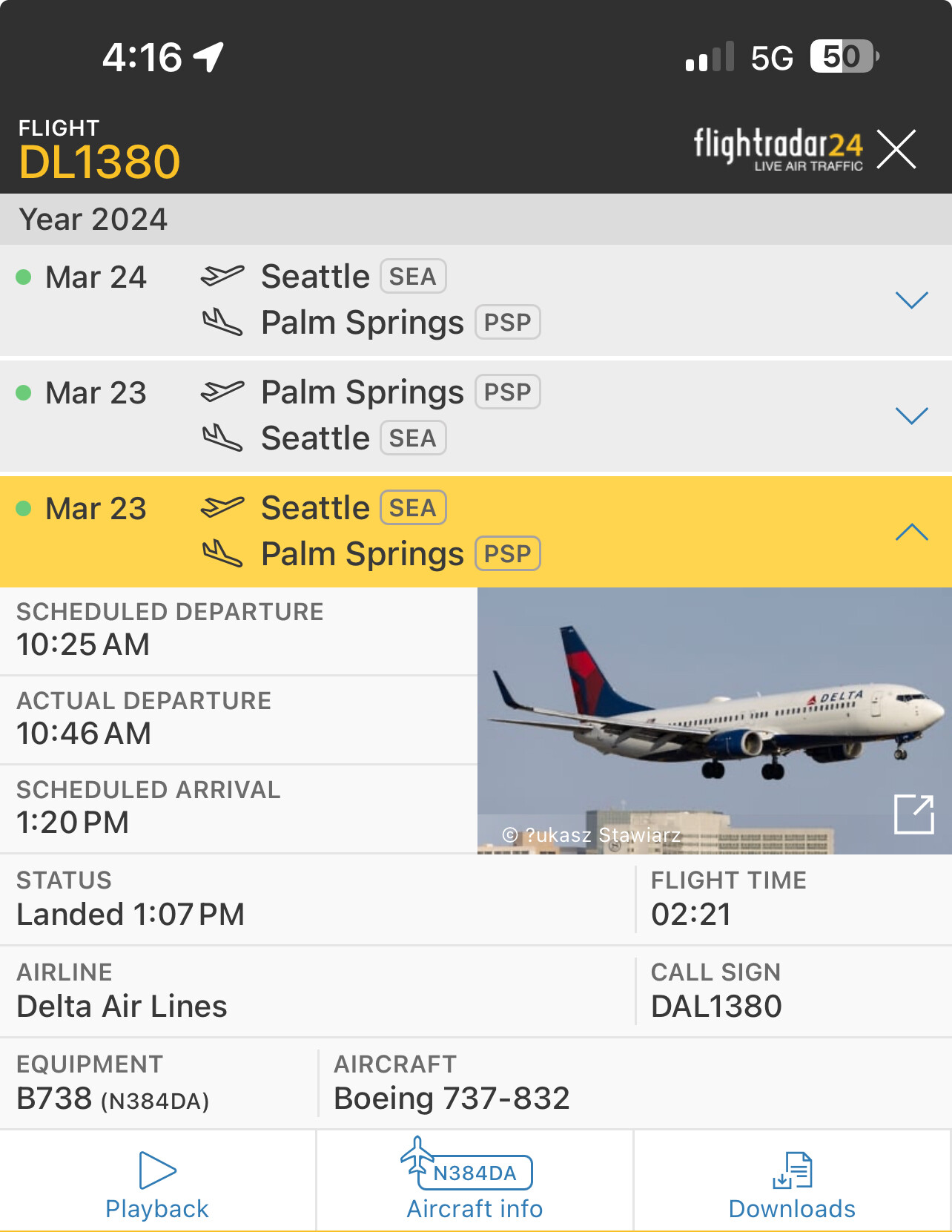Open the Downloads option
This screenshot has width=952, height=1232.
pyautogui.click(x=792, y=1185)
